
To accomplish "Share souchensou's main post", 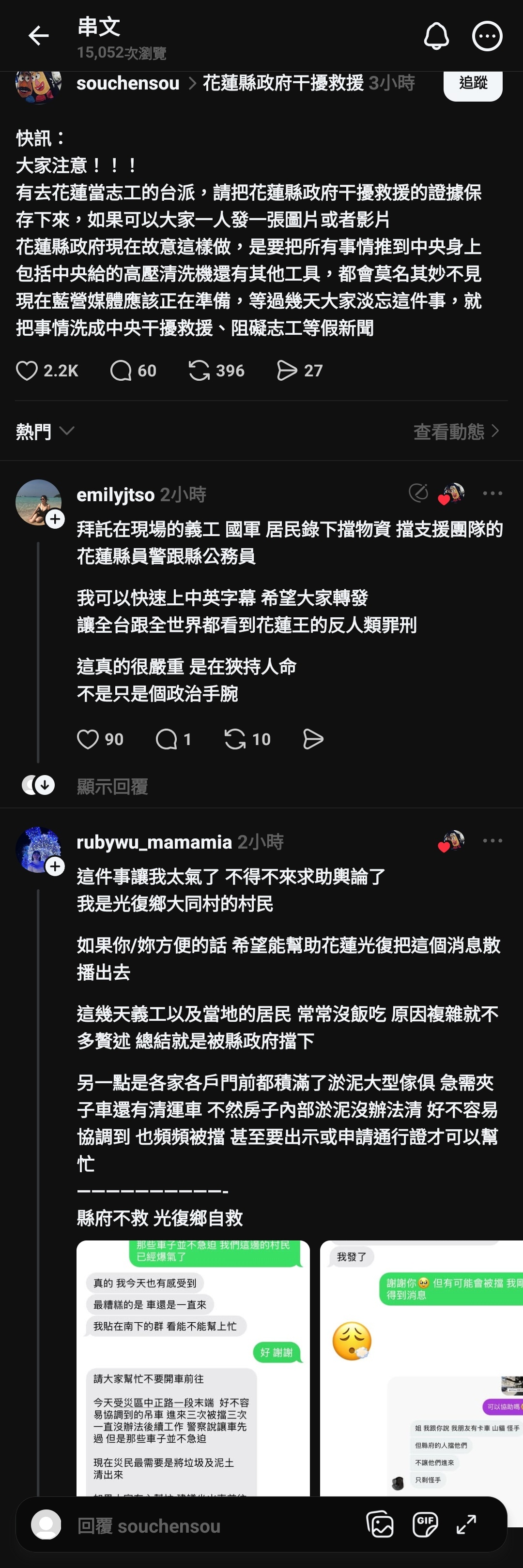I will (287, 370).
